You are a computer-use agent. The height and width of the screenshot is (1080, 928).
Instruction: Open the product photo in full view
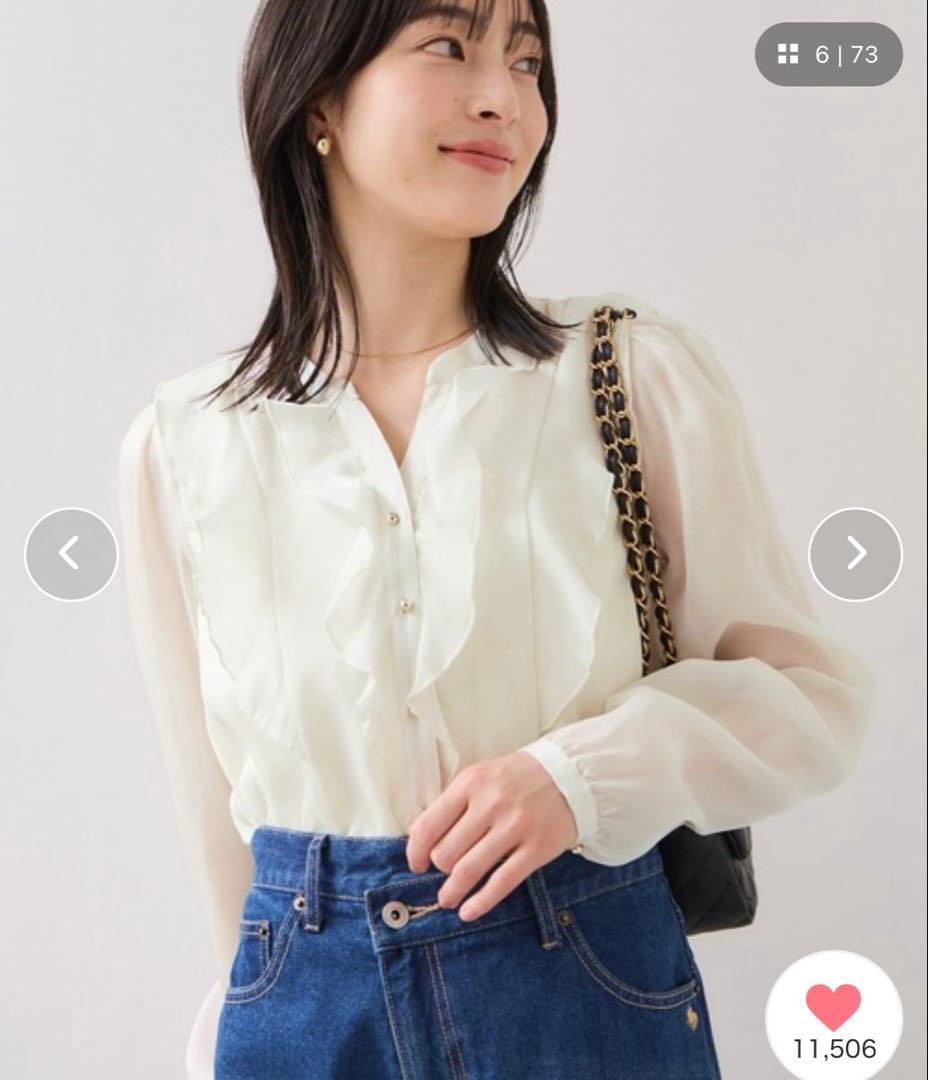[x=464, y=540]
